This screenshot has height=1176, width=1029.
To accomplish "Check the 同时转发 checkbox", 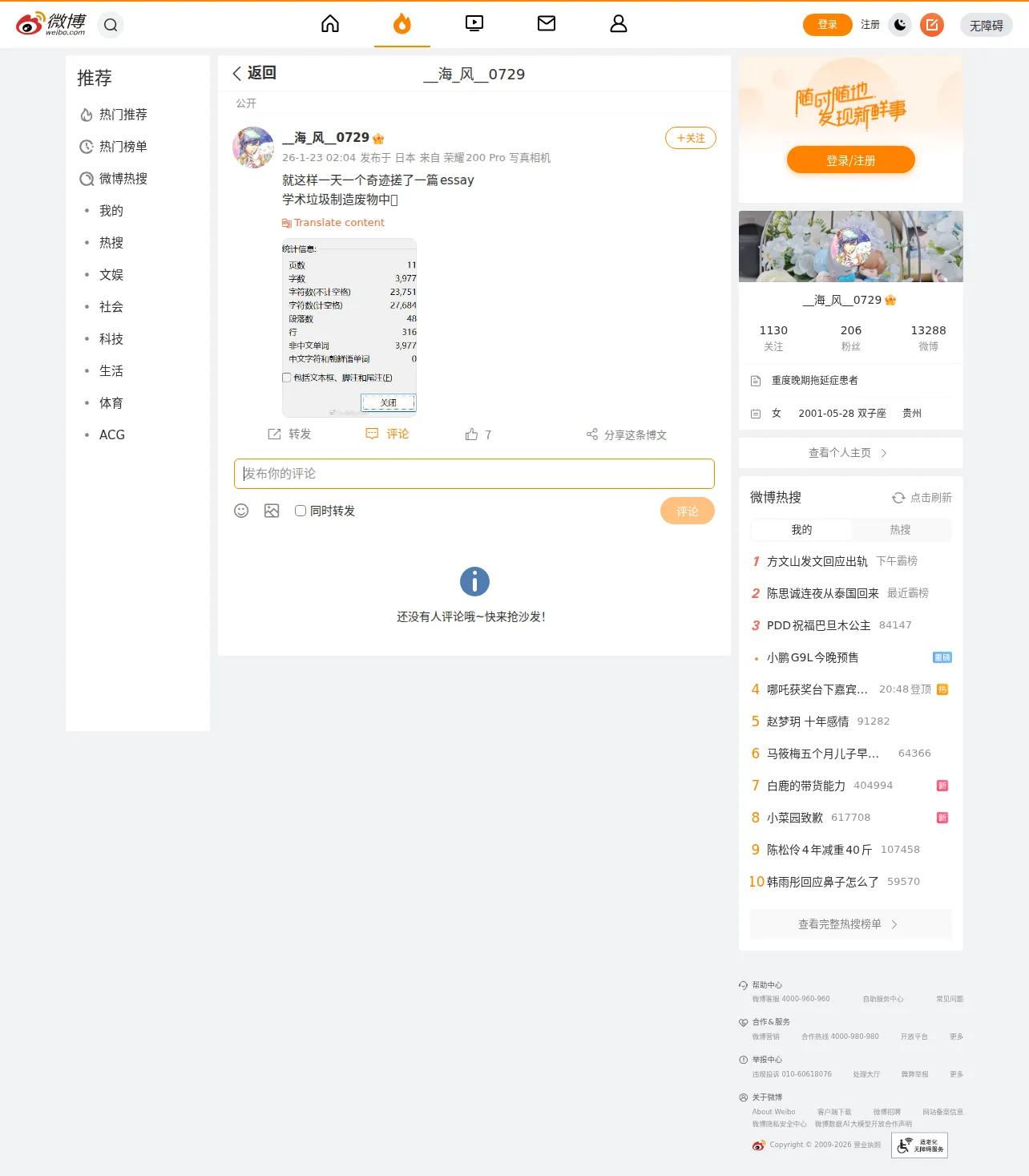I will pyautogui.click(x=301, y=511).
